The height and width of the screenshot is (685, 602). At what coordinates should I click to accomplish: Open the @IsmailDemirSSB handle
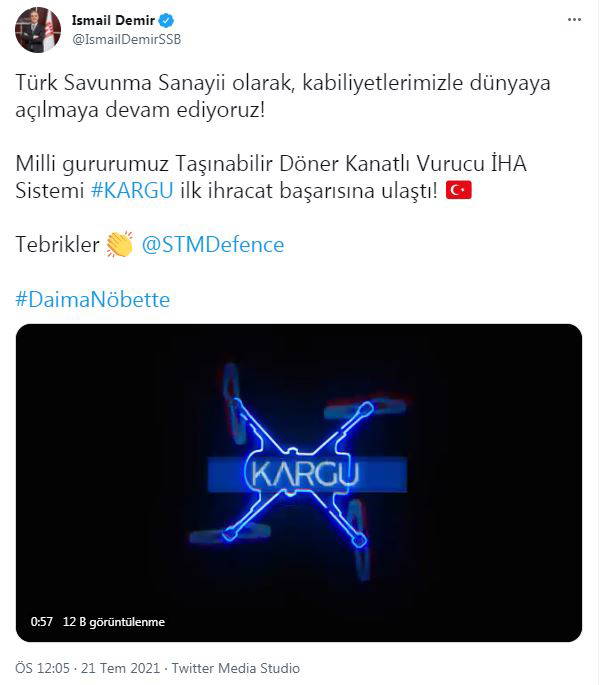point(125,38)
